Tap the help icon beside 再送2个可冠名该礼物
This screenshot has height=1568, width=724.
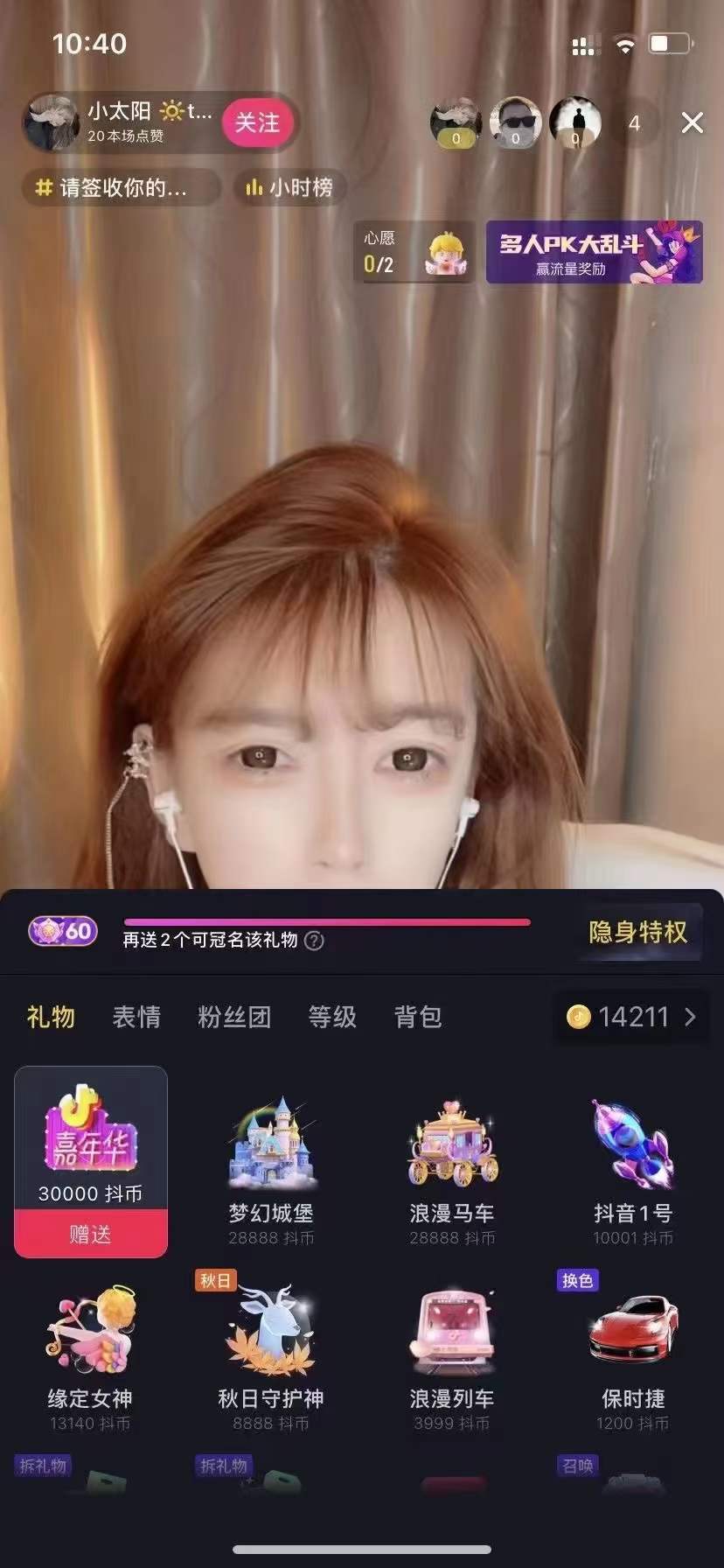[314, 941]
